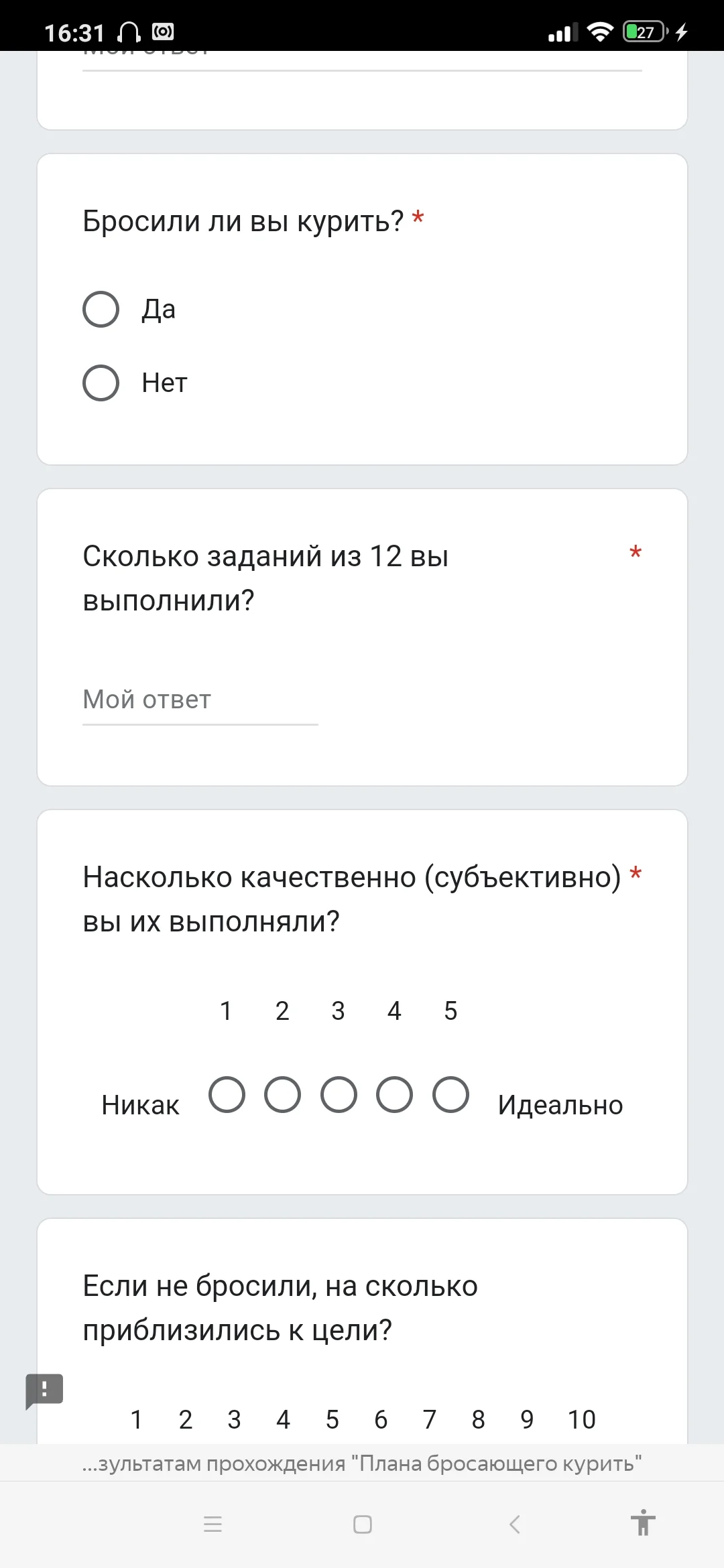Image resolution: width=724 pixels, height=1568 pixels.
Task: Select the Да radio button
Action: [x=101, y=309]
